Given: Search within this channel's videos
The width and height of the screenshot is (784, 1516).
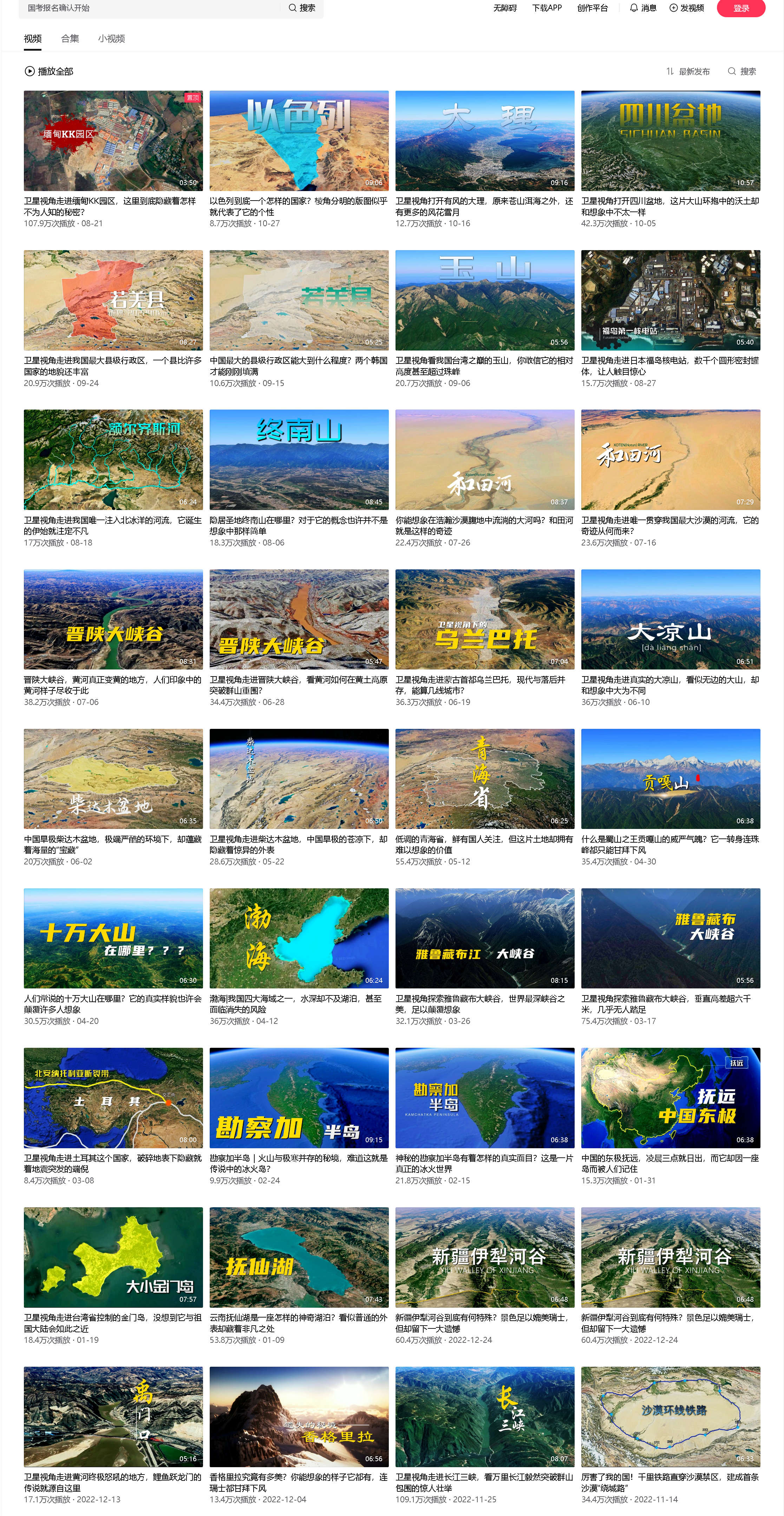Looking at the screenshot, I should tap(741, 71).
